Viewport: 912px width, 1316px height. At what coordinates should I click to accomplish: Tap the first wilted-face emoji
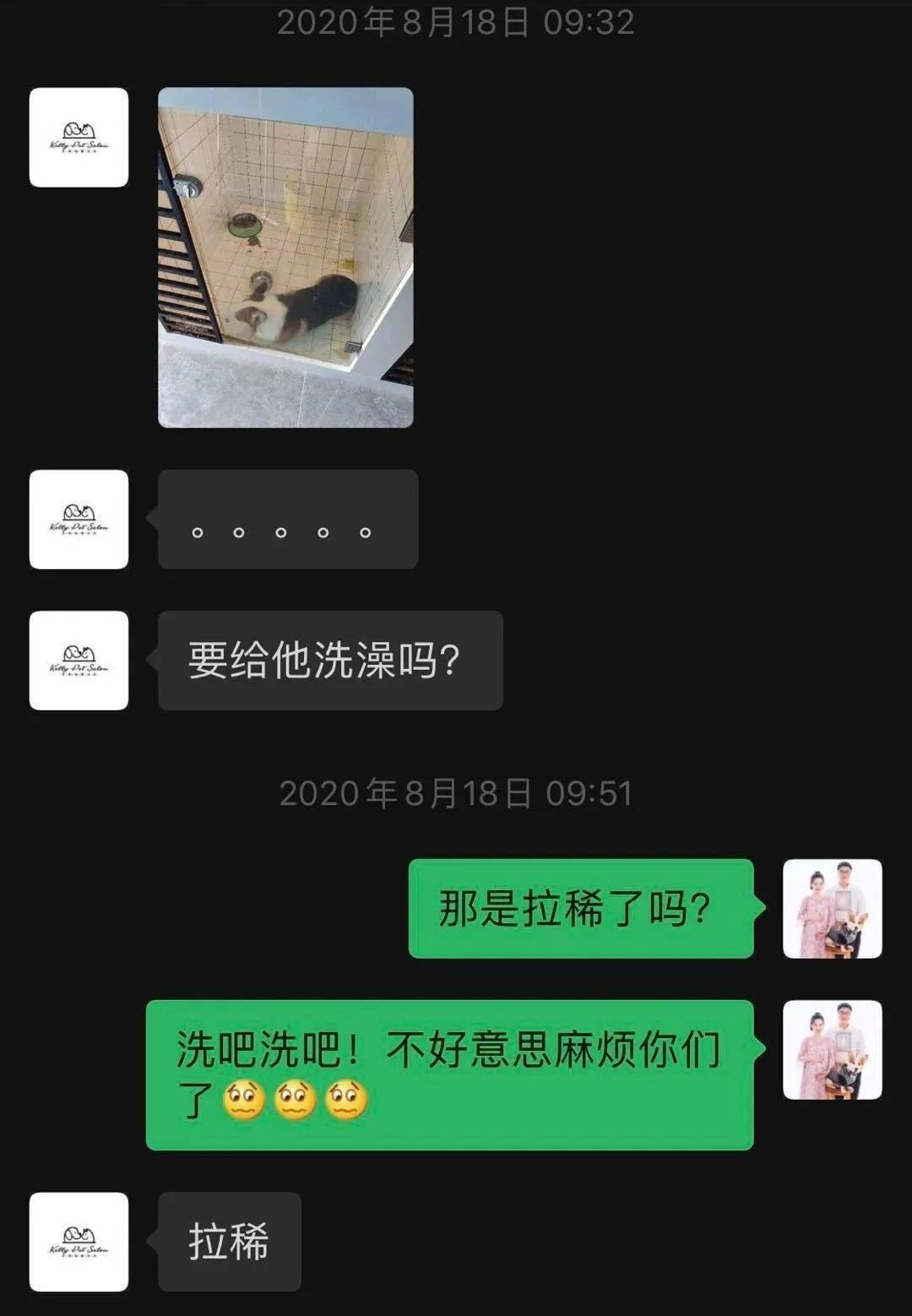(242, 1101)
